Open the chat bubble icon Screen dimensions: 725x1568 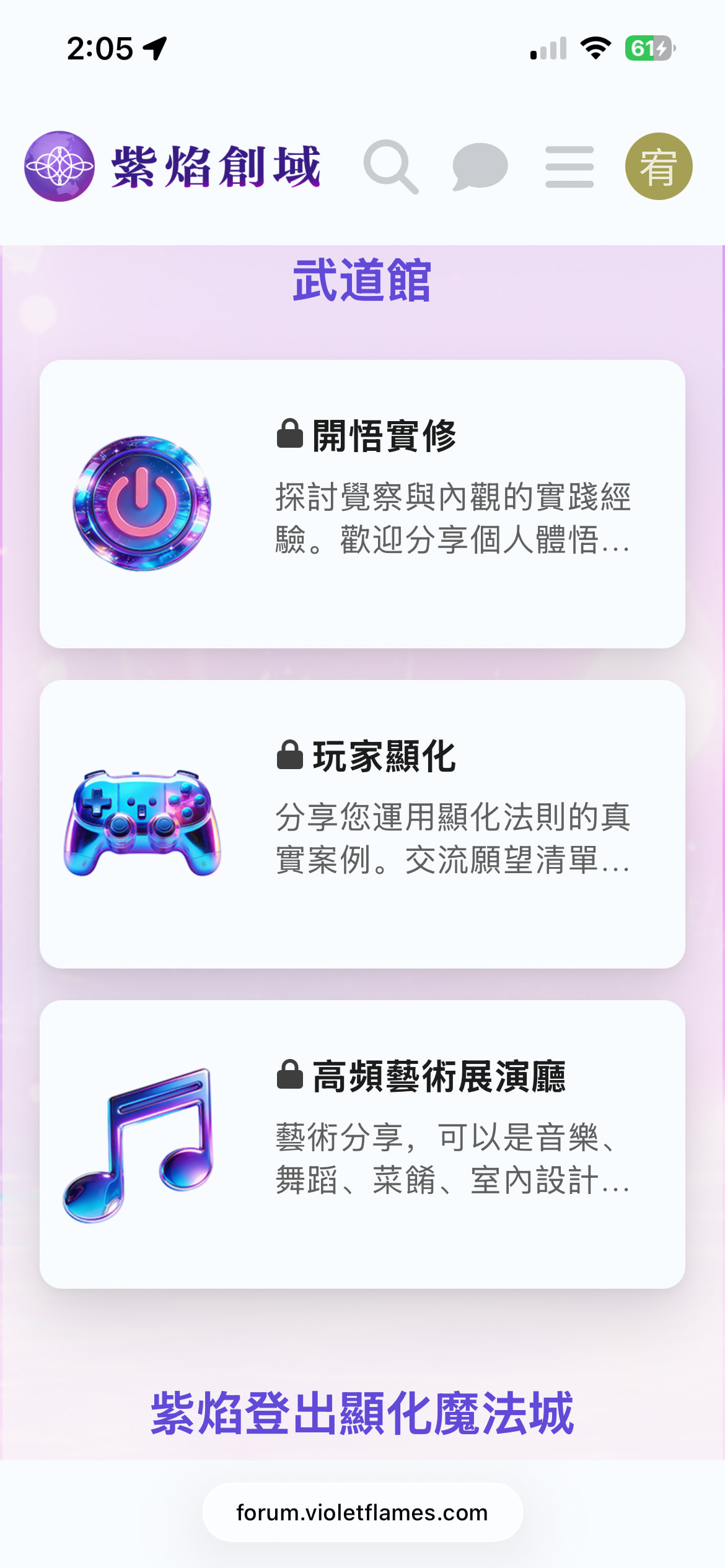pyautogui.click(x=480, y=167)
